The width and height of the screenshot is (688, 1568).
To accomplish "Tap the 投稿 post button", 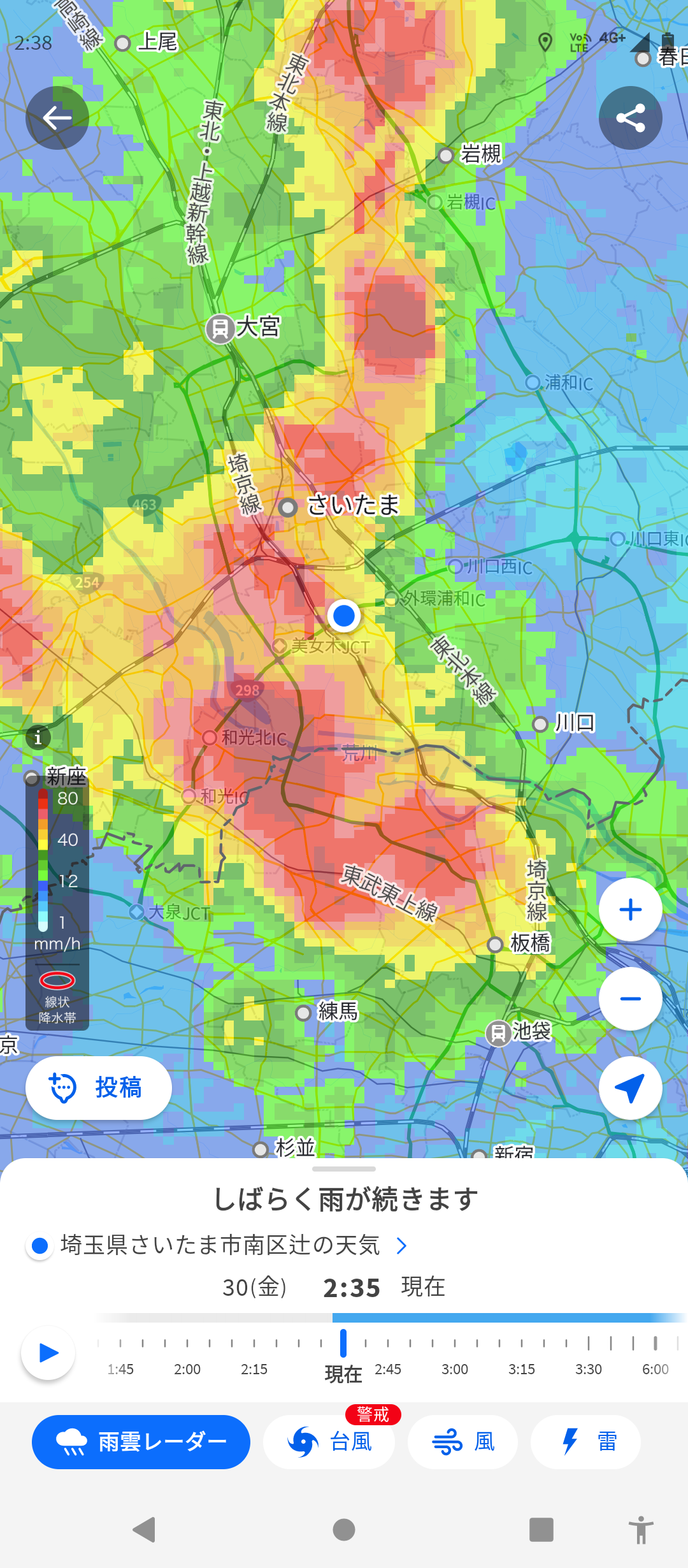I will pyautogui.click(x=99, y=1088).
